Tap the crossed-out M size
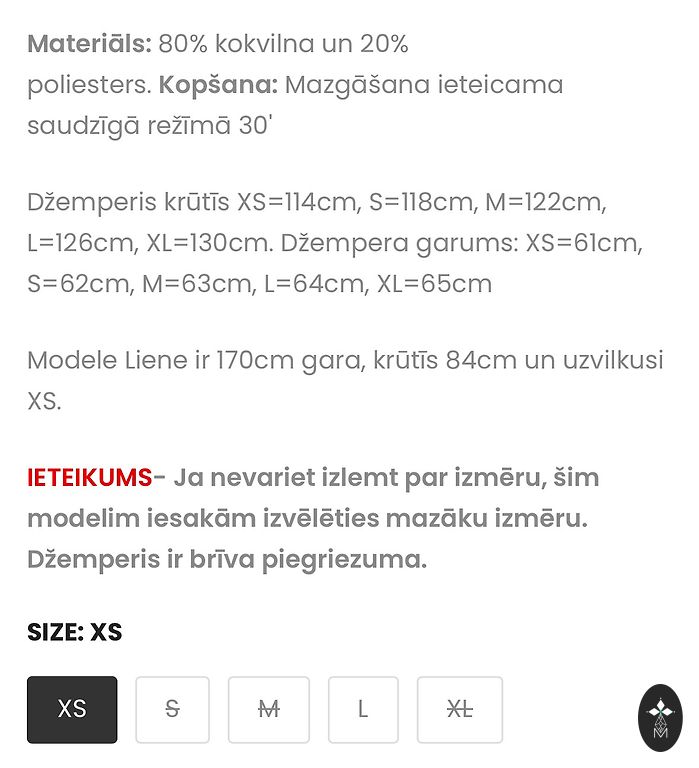Image resolution: width=699 pixels, height=768 pixels. [268, 709]
